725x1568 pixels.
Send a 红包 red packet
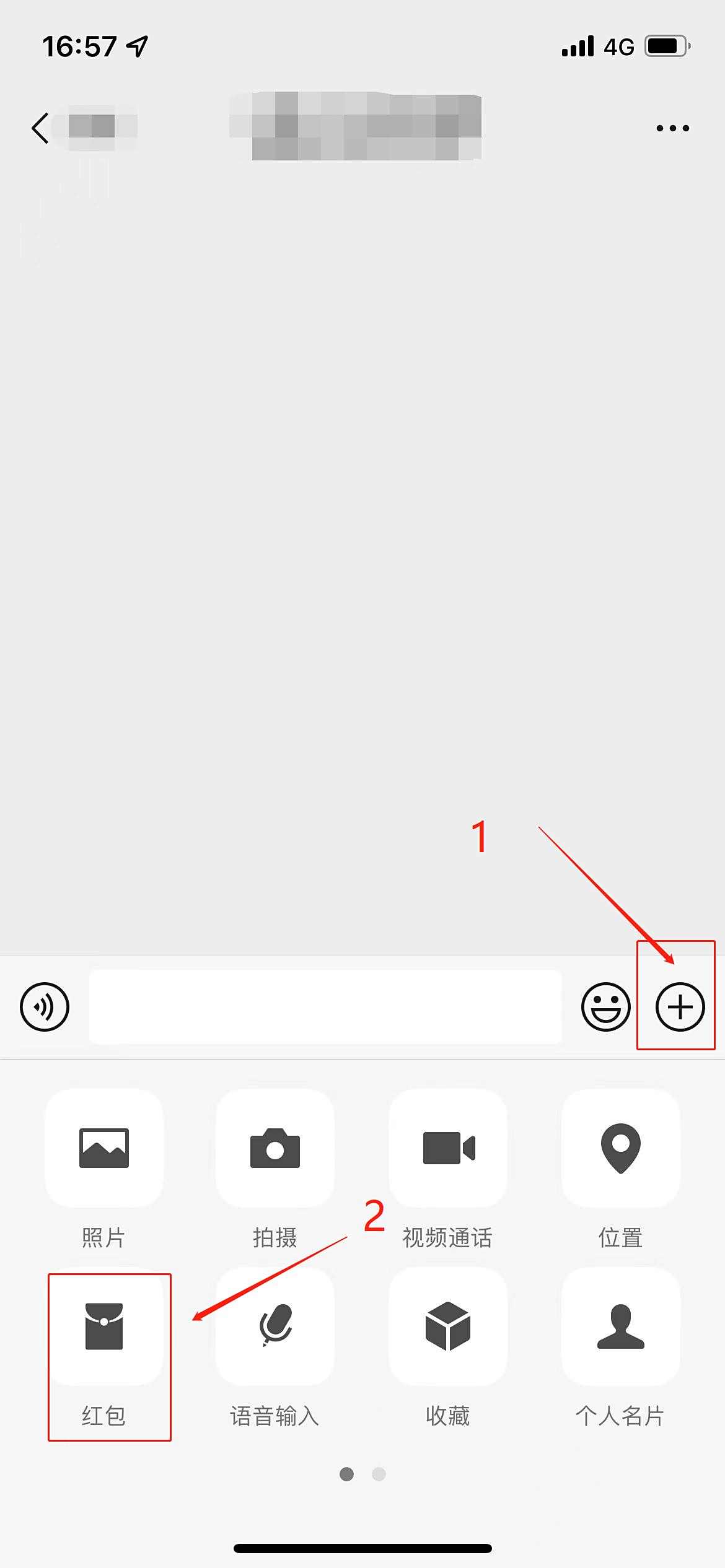click(104, 1326)
